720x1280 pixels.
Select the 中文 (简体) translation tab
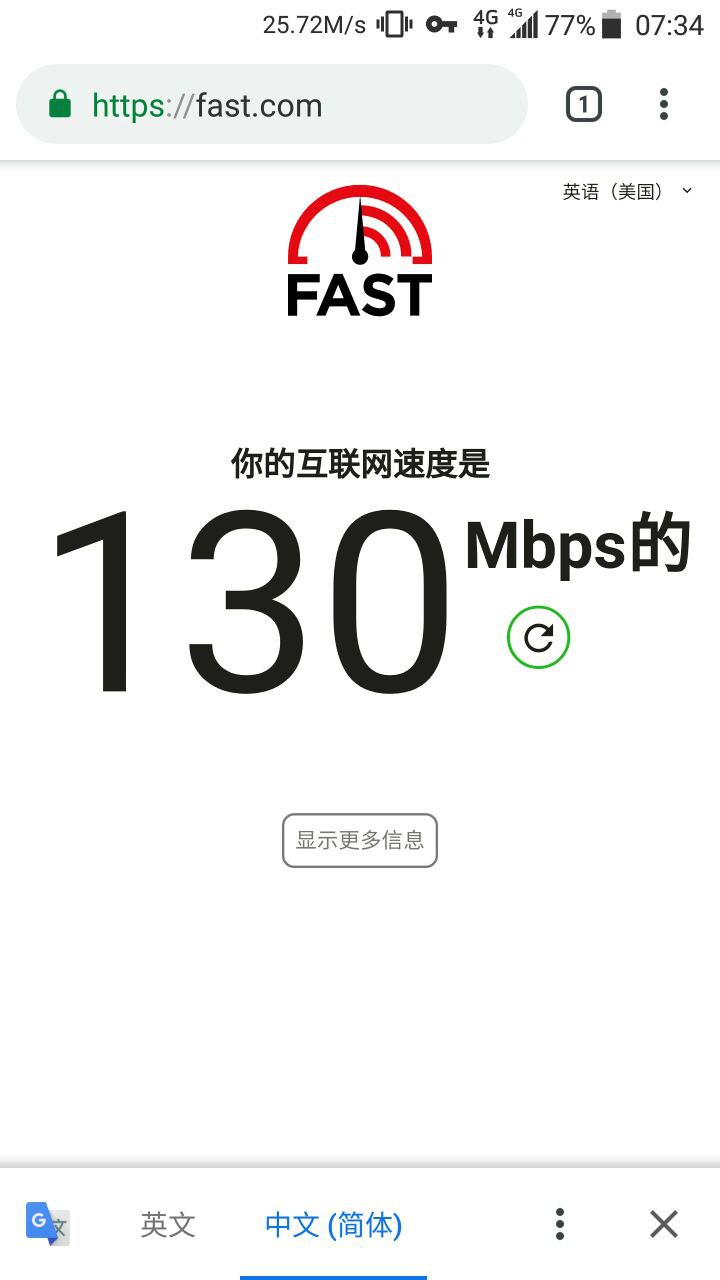pos(333,1224)
